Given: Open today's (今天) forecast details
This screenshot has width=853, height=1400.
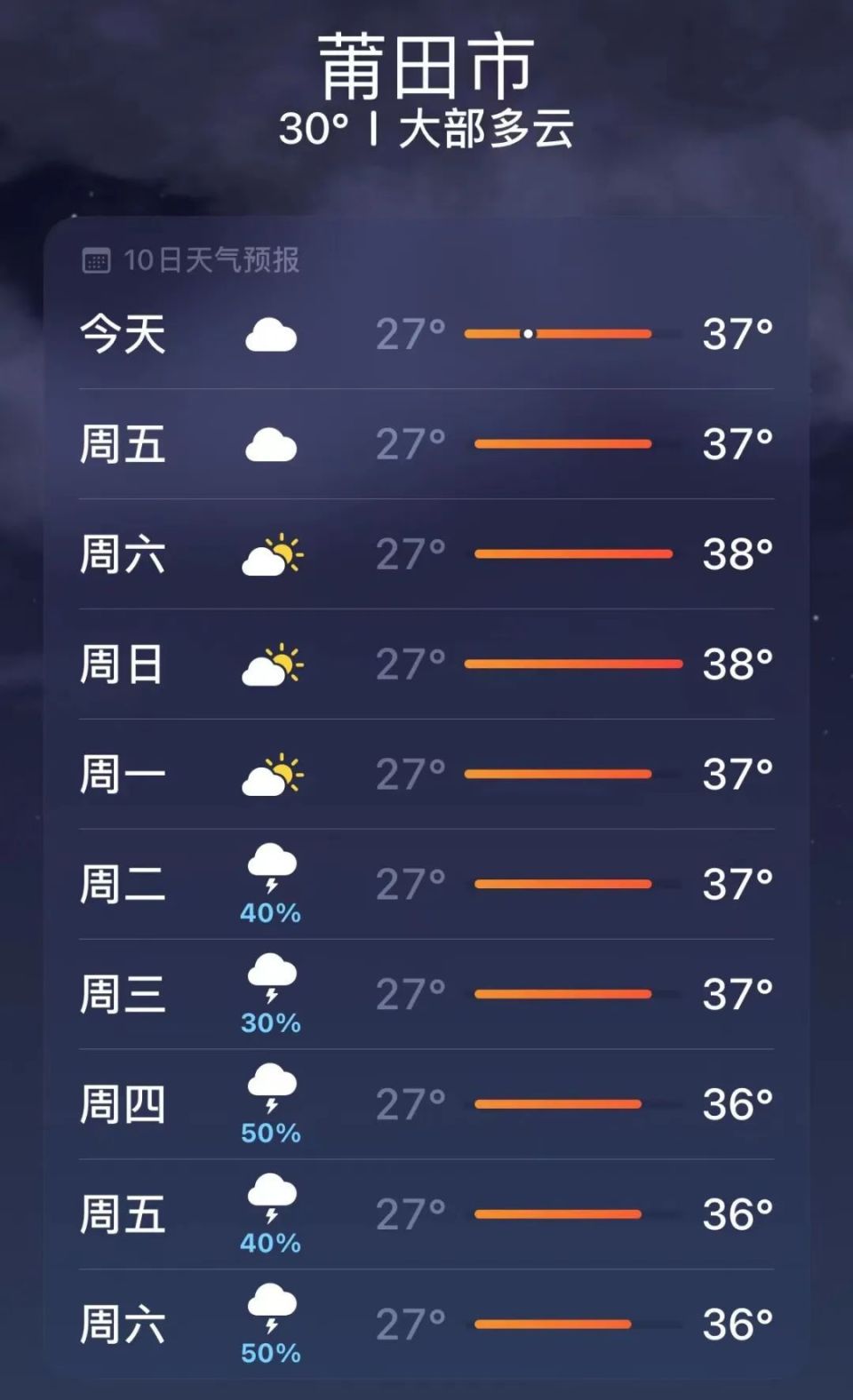Looking at the screenshot, I should (x=426, y=334).
